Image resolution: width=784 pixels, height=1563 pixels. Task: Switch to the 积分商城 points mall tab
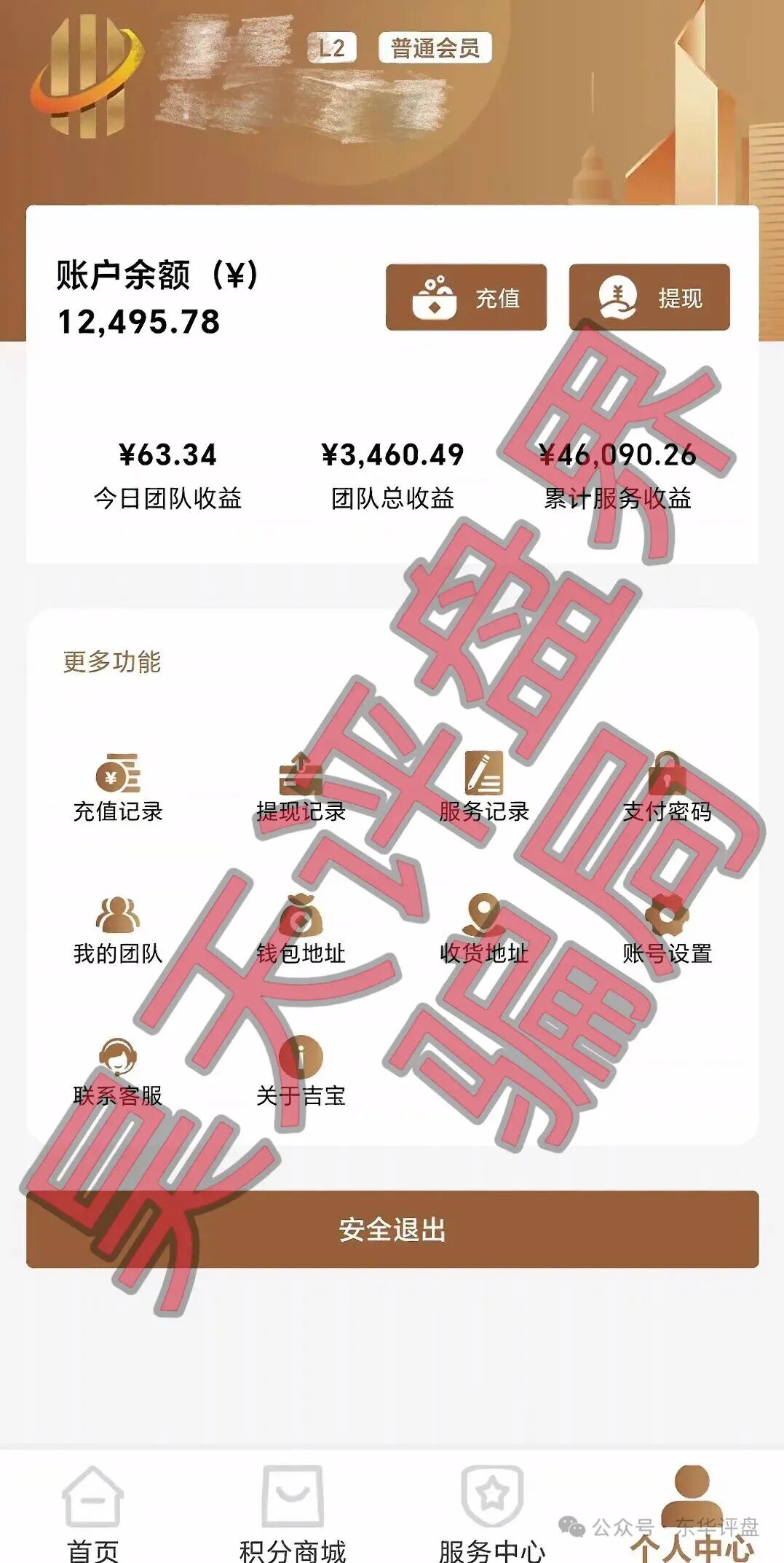point(292,1513)
